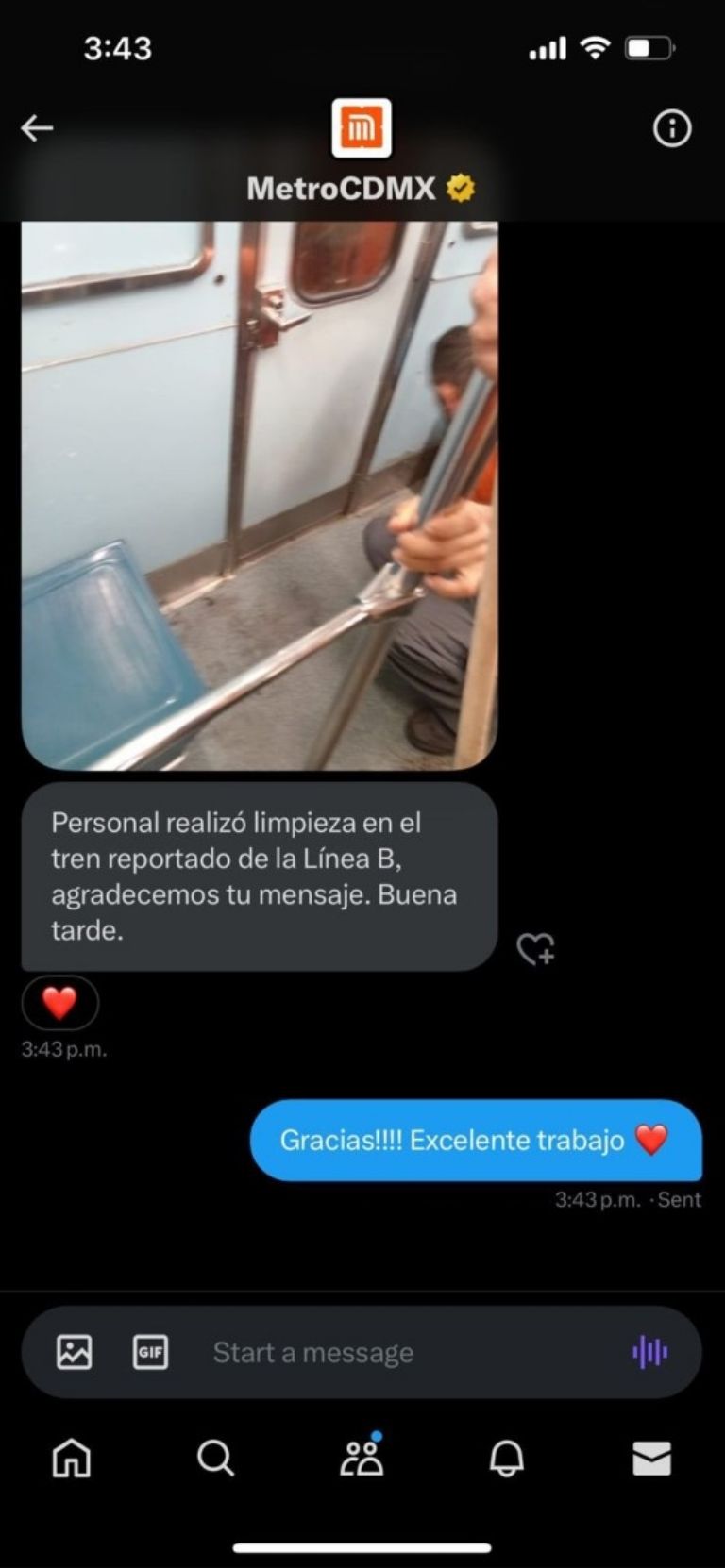The image size is (725, 1568).
Task: Switch to the Home tab
Action: click(72, 1459)
